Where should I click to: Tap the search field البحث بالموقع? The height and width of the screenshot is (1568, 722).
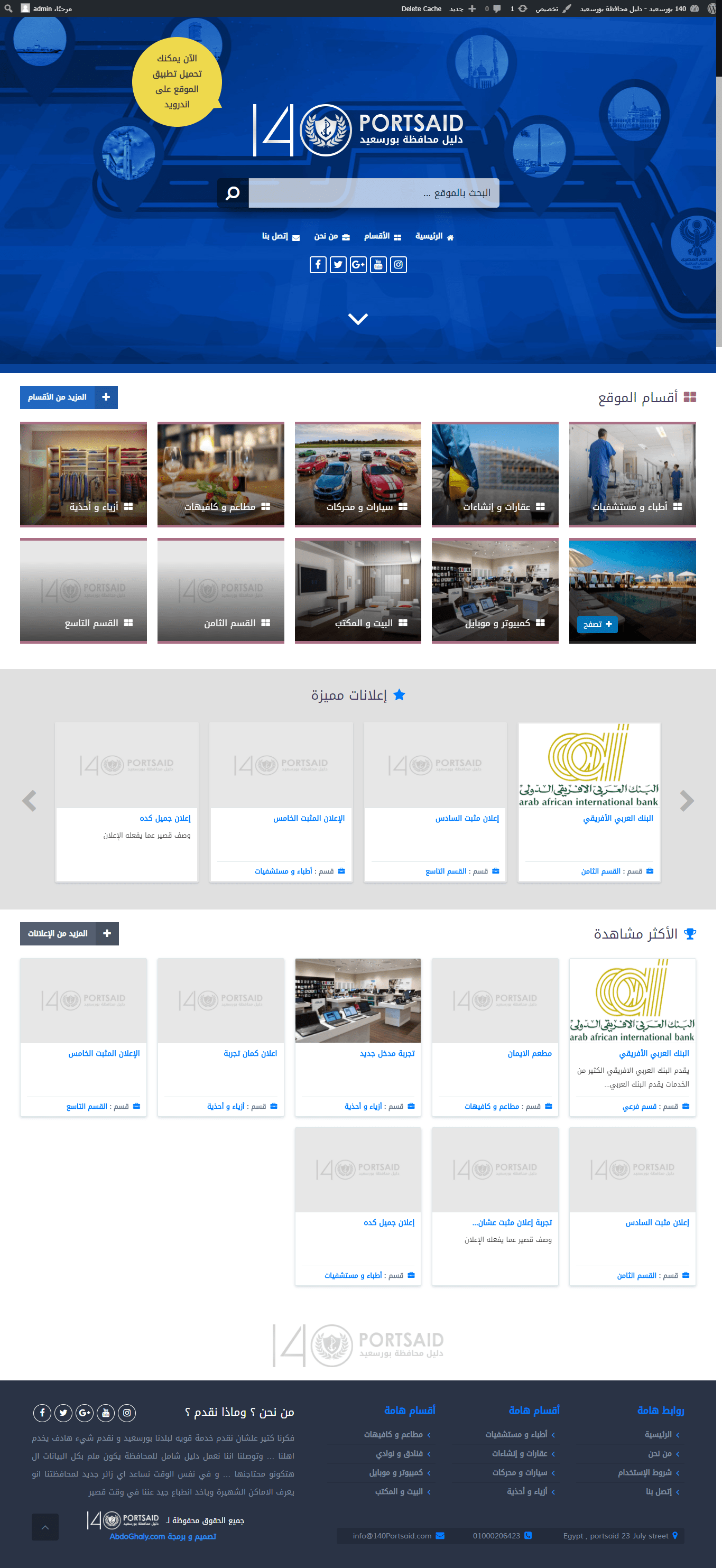point(374,193)
